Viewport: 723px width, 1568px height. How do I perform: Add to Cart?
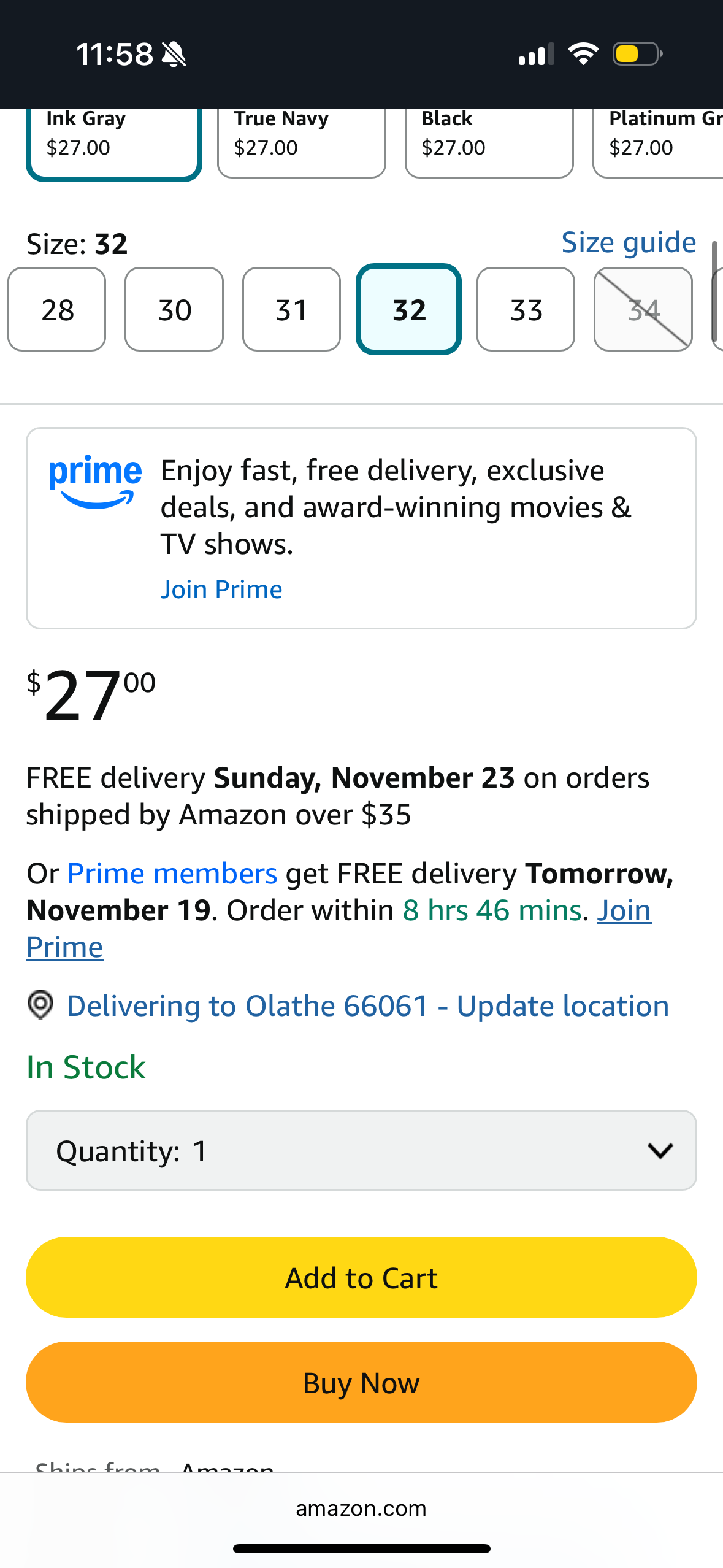(x=361, y=1278)
